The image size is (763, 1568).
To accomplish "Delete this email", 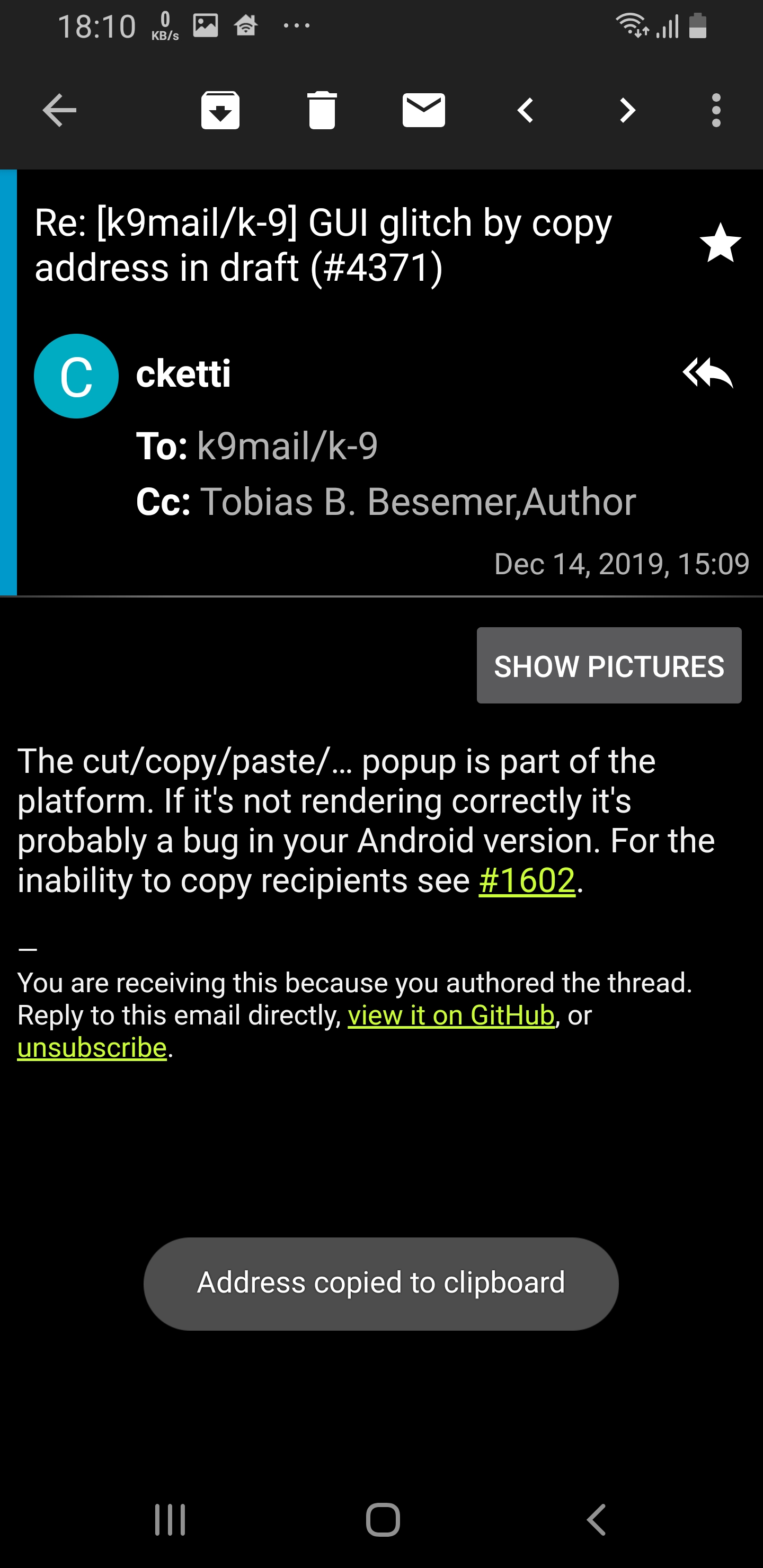I will tap(322, 110).
